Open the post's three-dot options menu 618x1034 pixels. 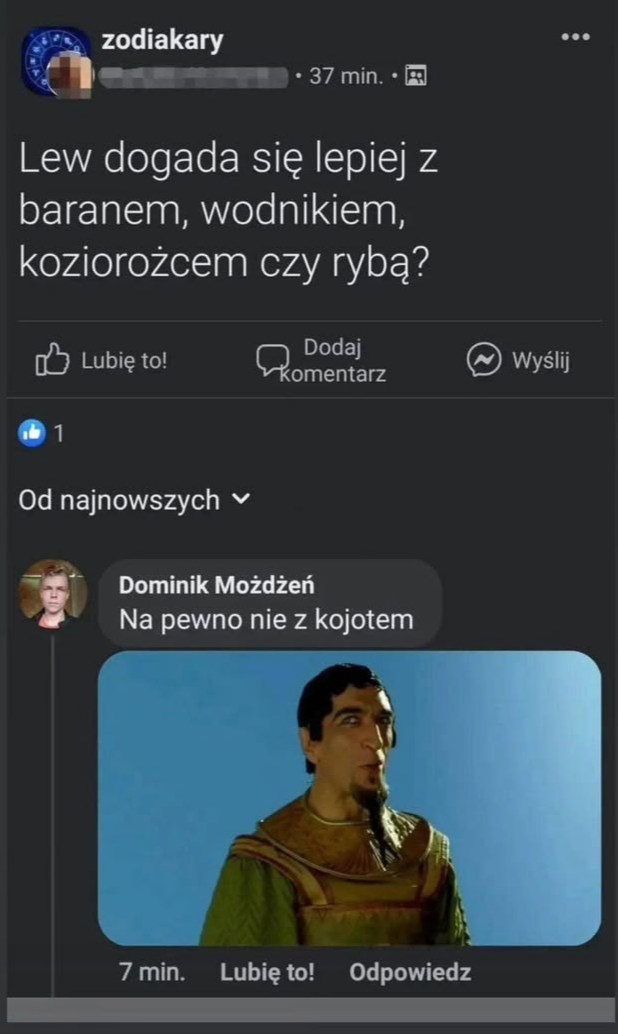click(x=575, y=38)
